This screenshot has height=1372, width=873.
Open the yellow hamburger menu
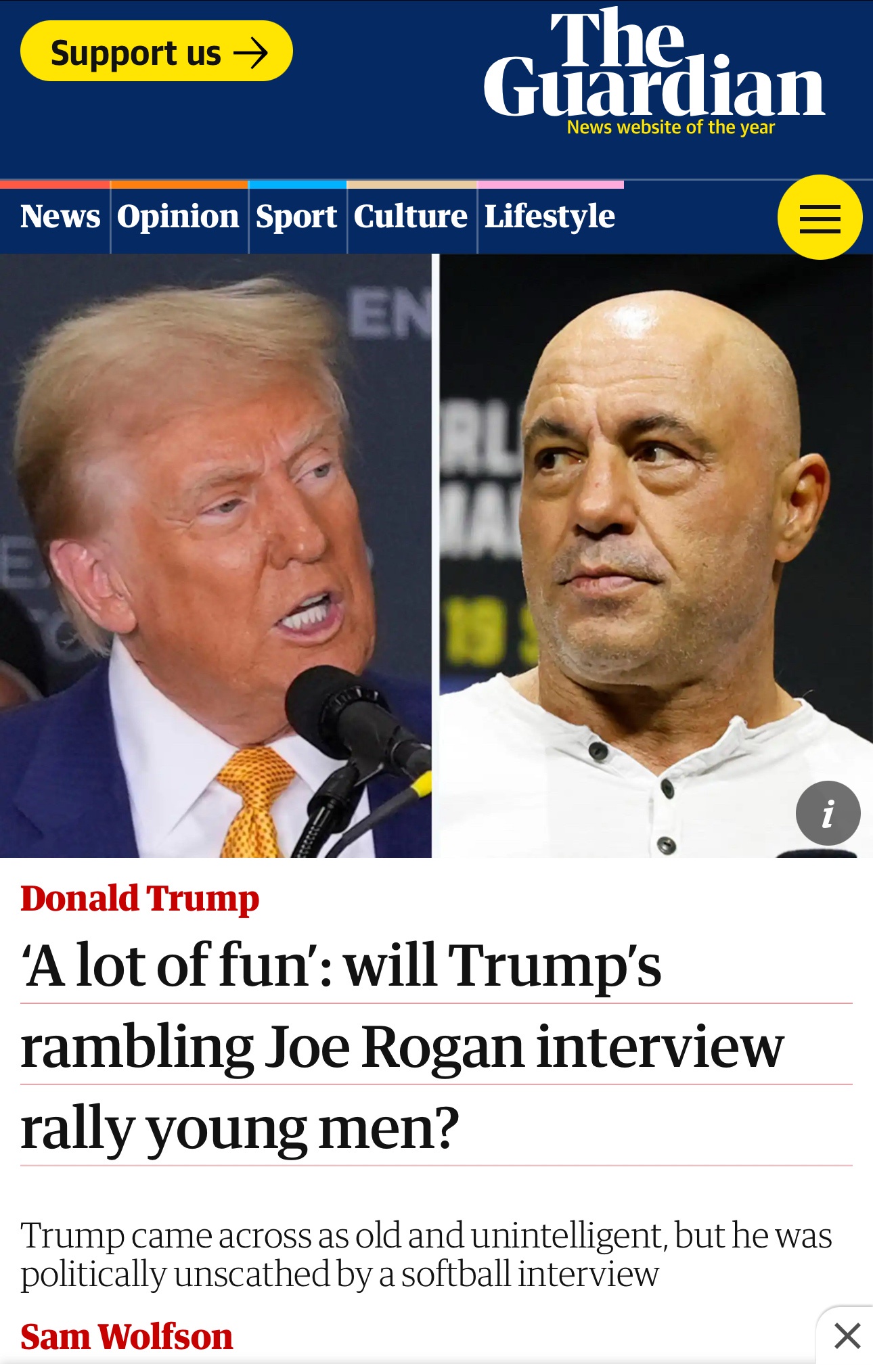coord(820,217)
